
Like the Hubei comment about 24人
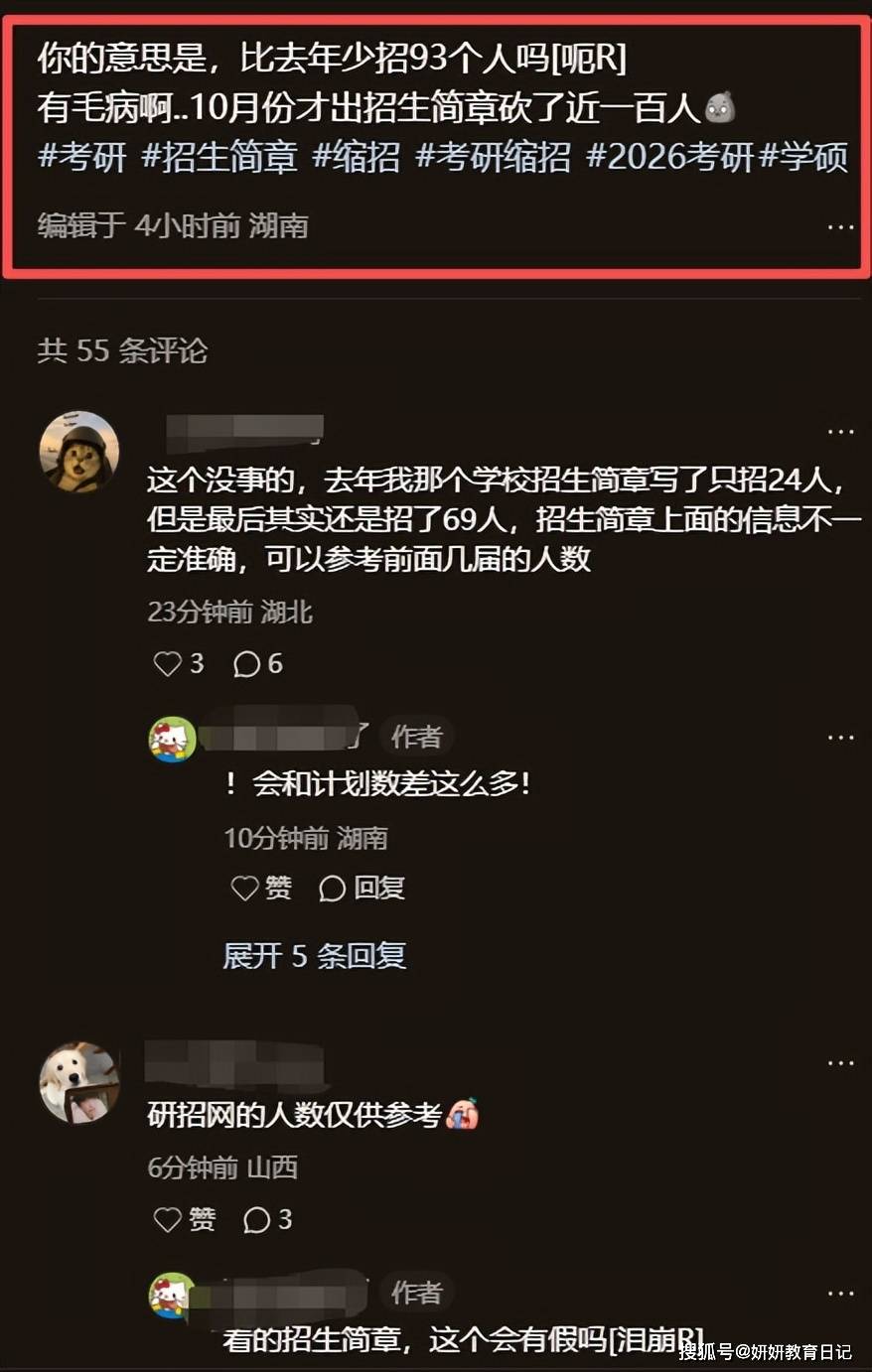pyautogui.click(x=169, y=663)
